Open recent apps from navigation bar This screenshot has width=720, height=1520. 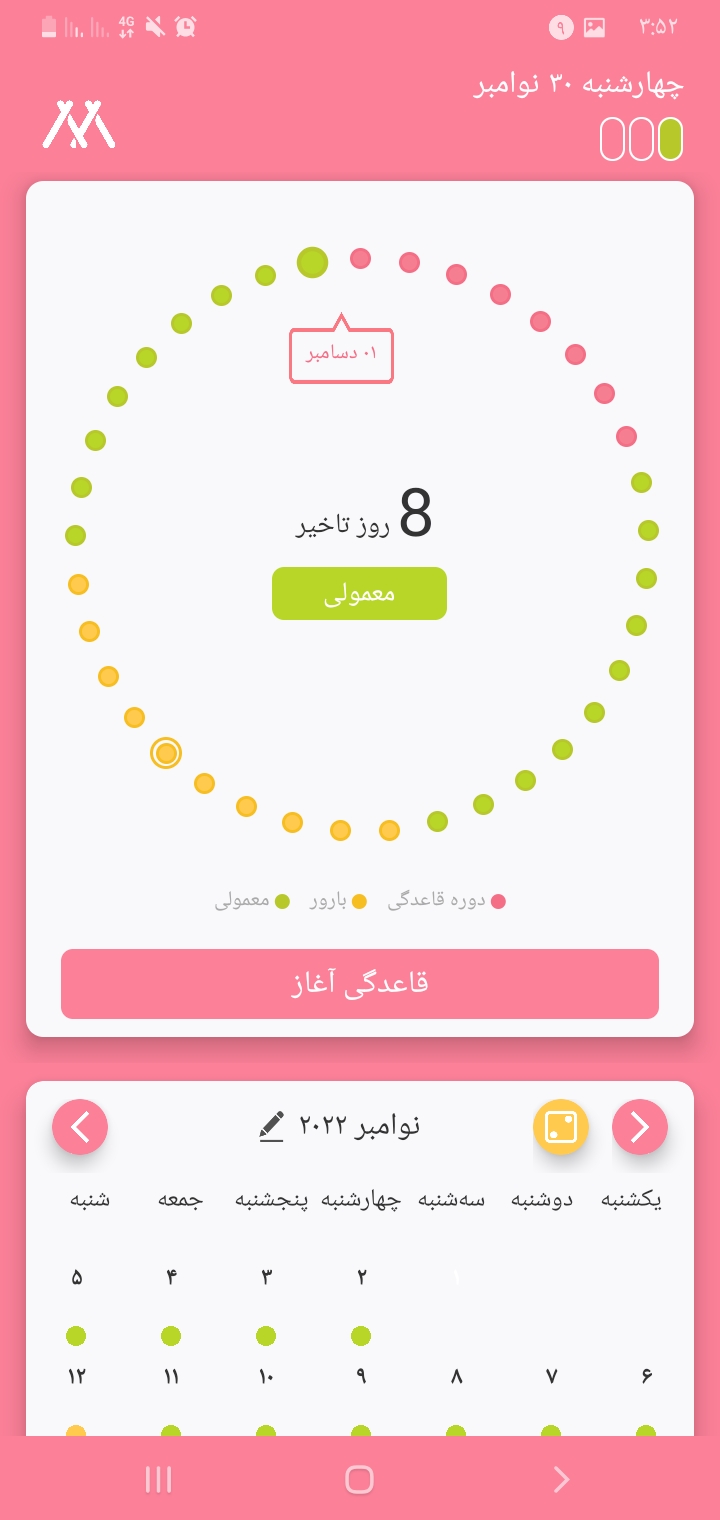coord(159,1480)
